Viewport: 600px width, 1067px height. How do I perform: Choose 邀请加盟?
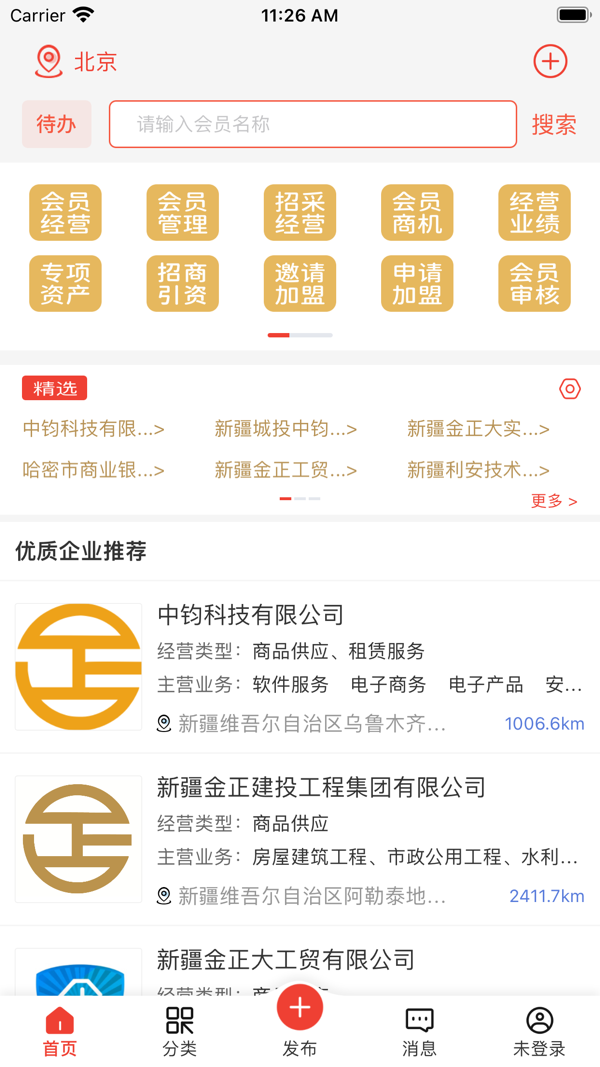tap(300, 283)
